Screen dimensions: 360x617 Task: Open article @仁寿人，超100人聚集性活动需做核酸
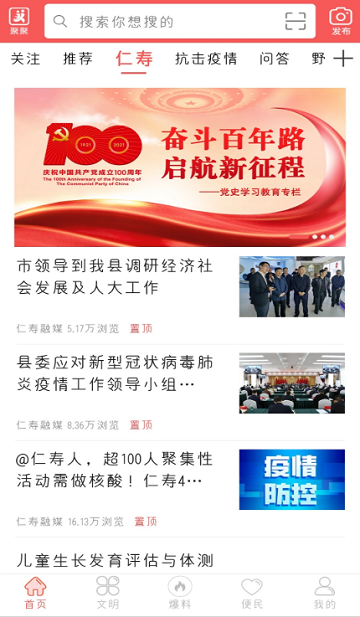click(x=180, y=488)
